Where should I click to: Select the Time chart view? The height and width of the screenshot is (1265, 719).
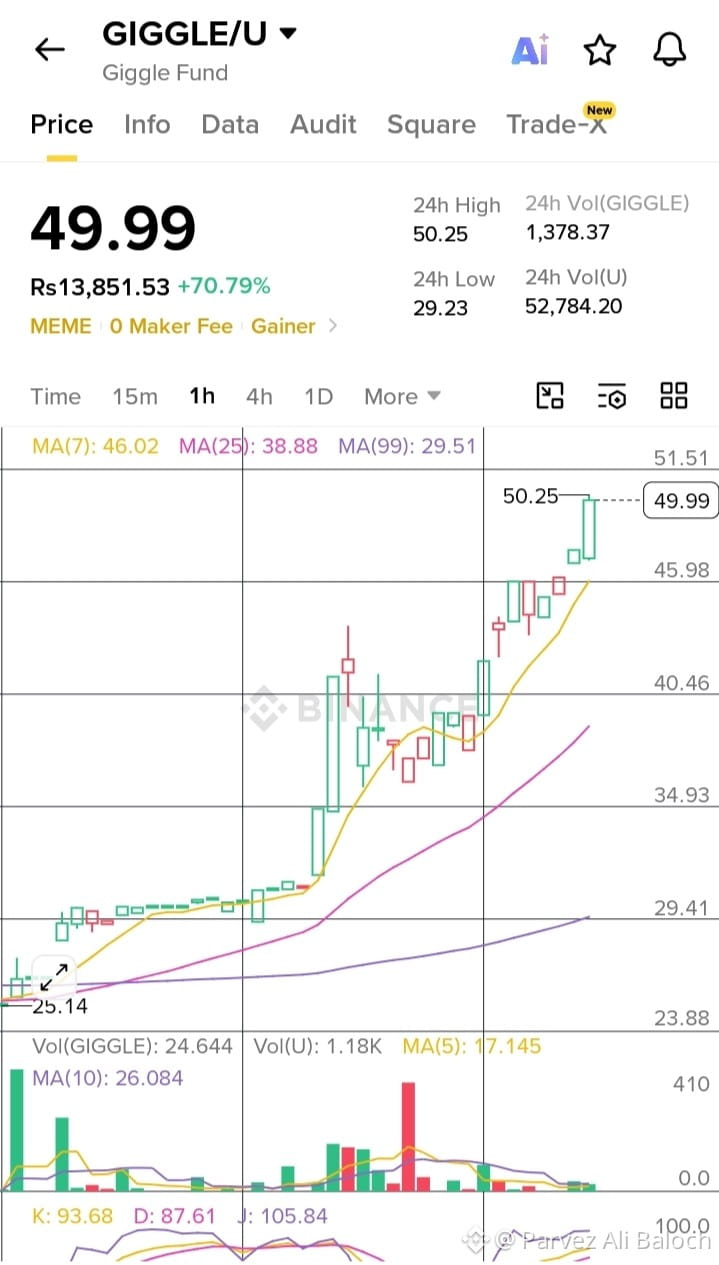tap(55, 396)
